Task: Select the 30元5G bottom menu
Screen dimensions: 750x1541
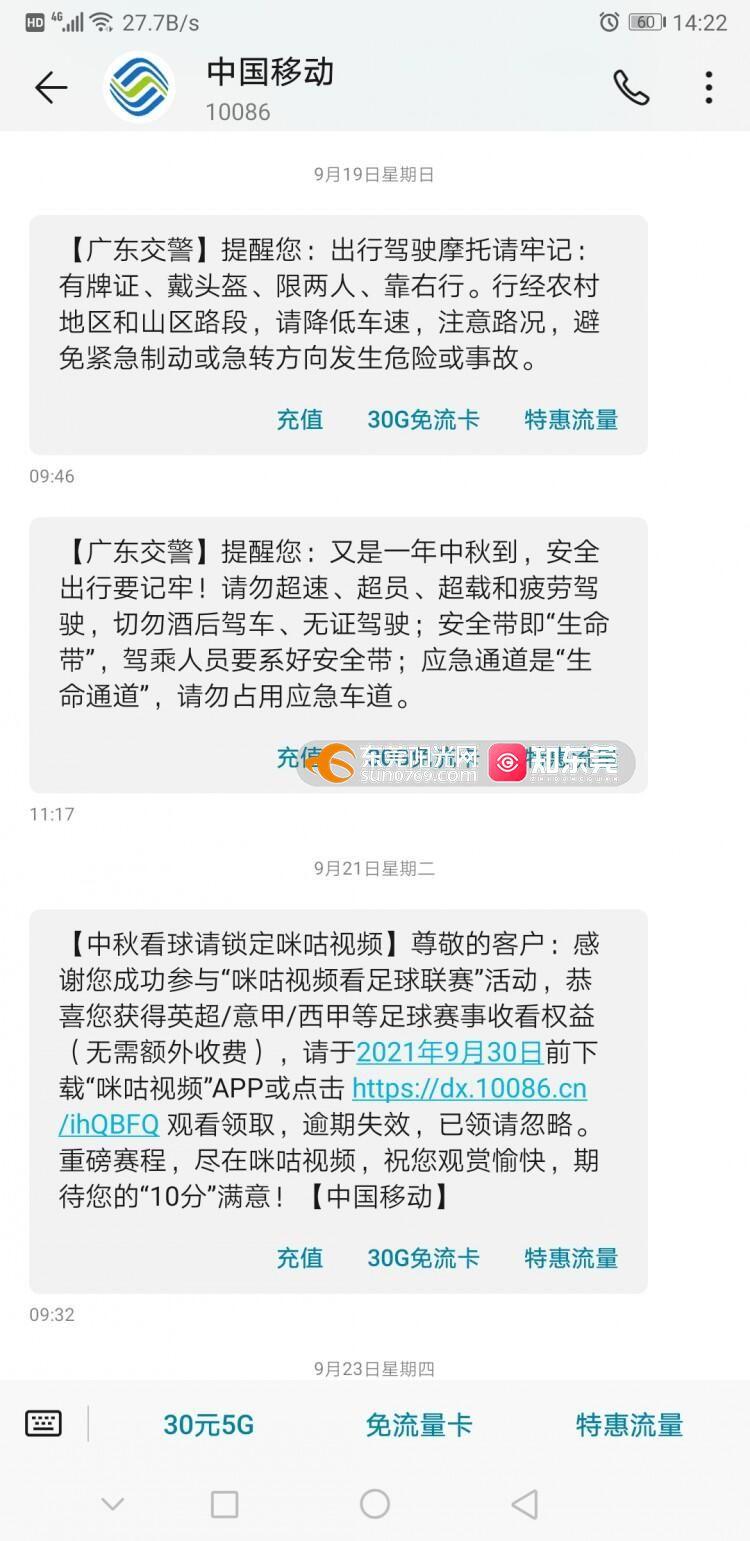Action: [209, 1425]
